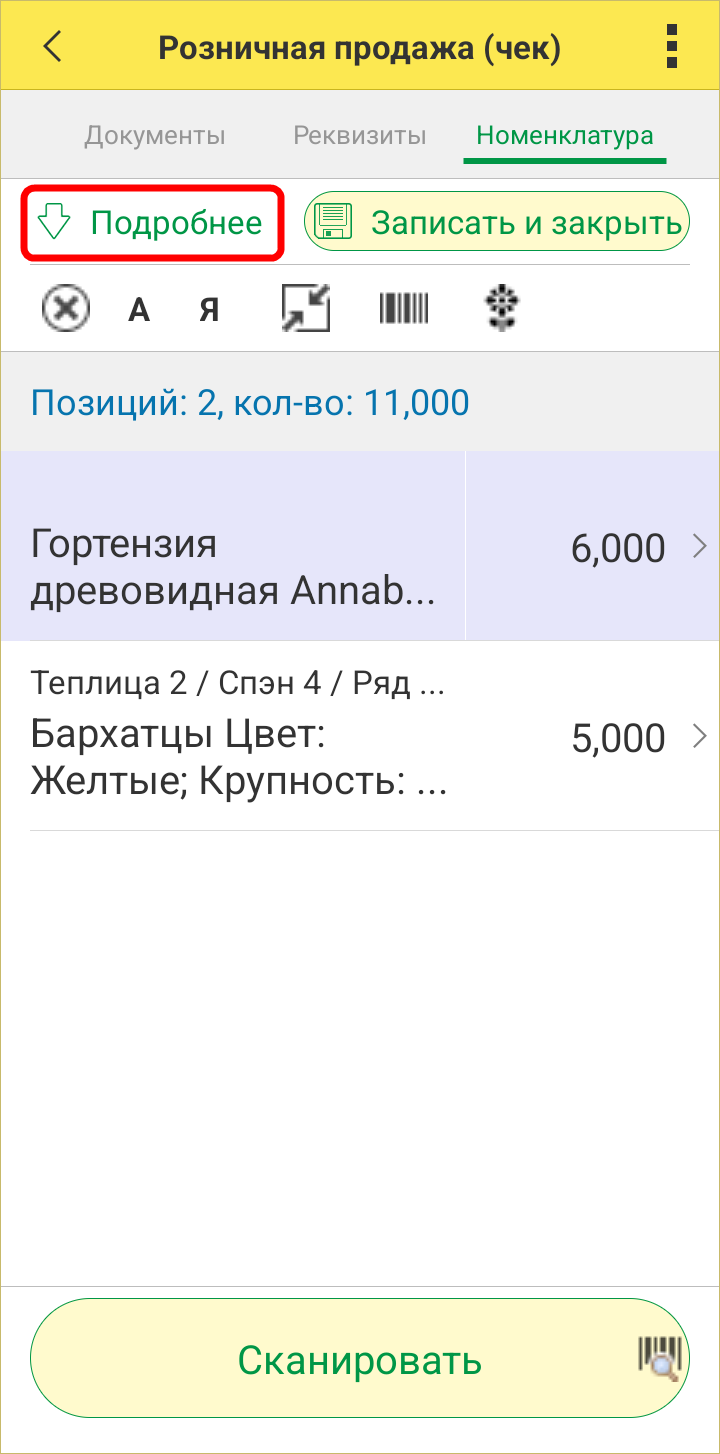Viewport: 720px width, 1454px height.
Task: Expand details with Подробнее
Action: [x=153, y=222]
